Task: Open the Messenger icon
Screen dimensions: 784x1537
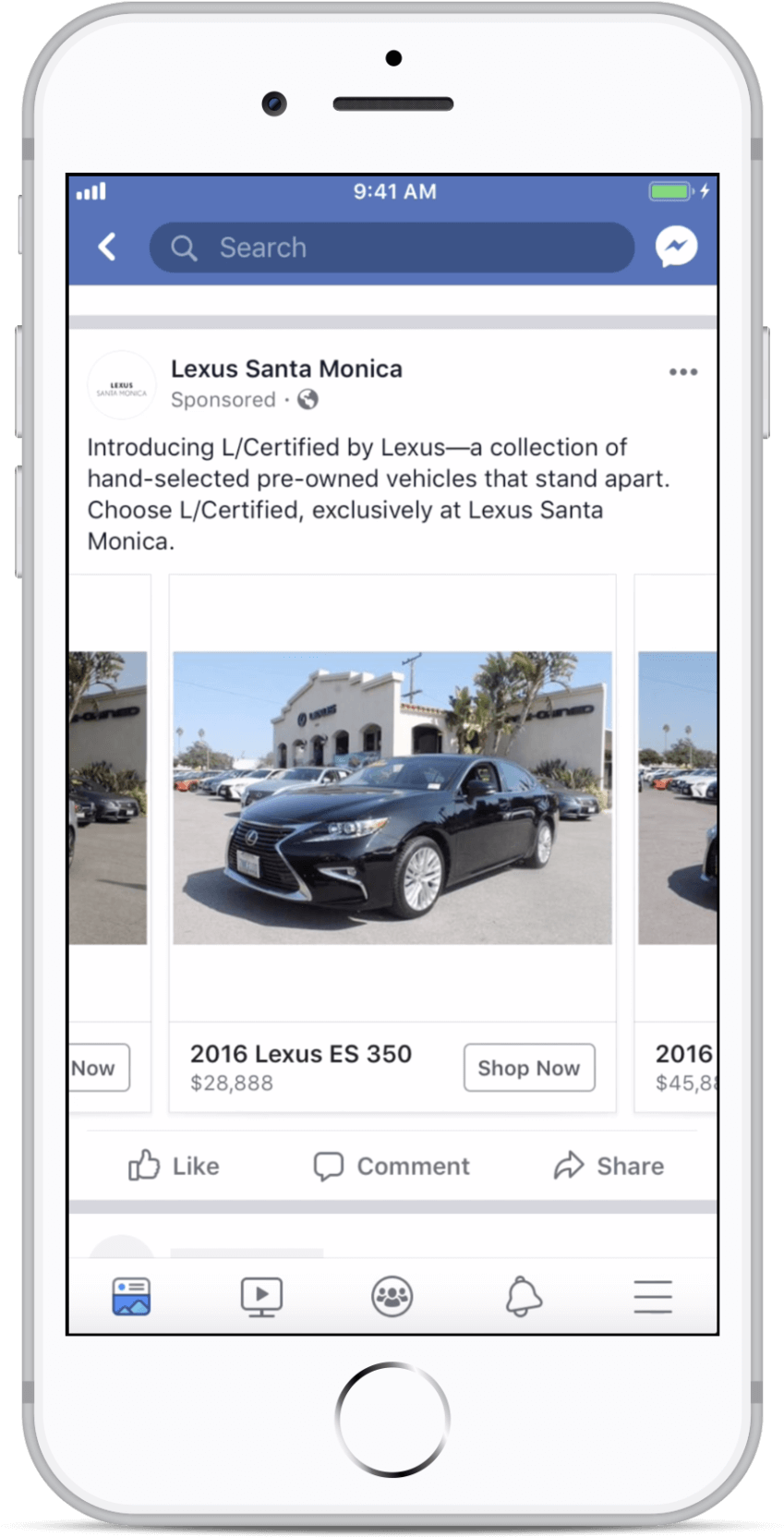Action: [x=677, y=247]
